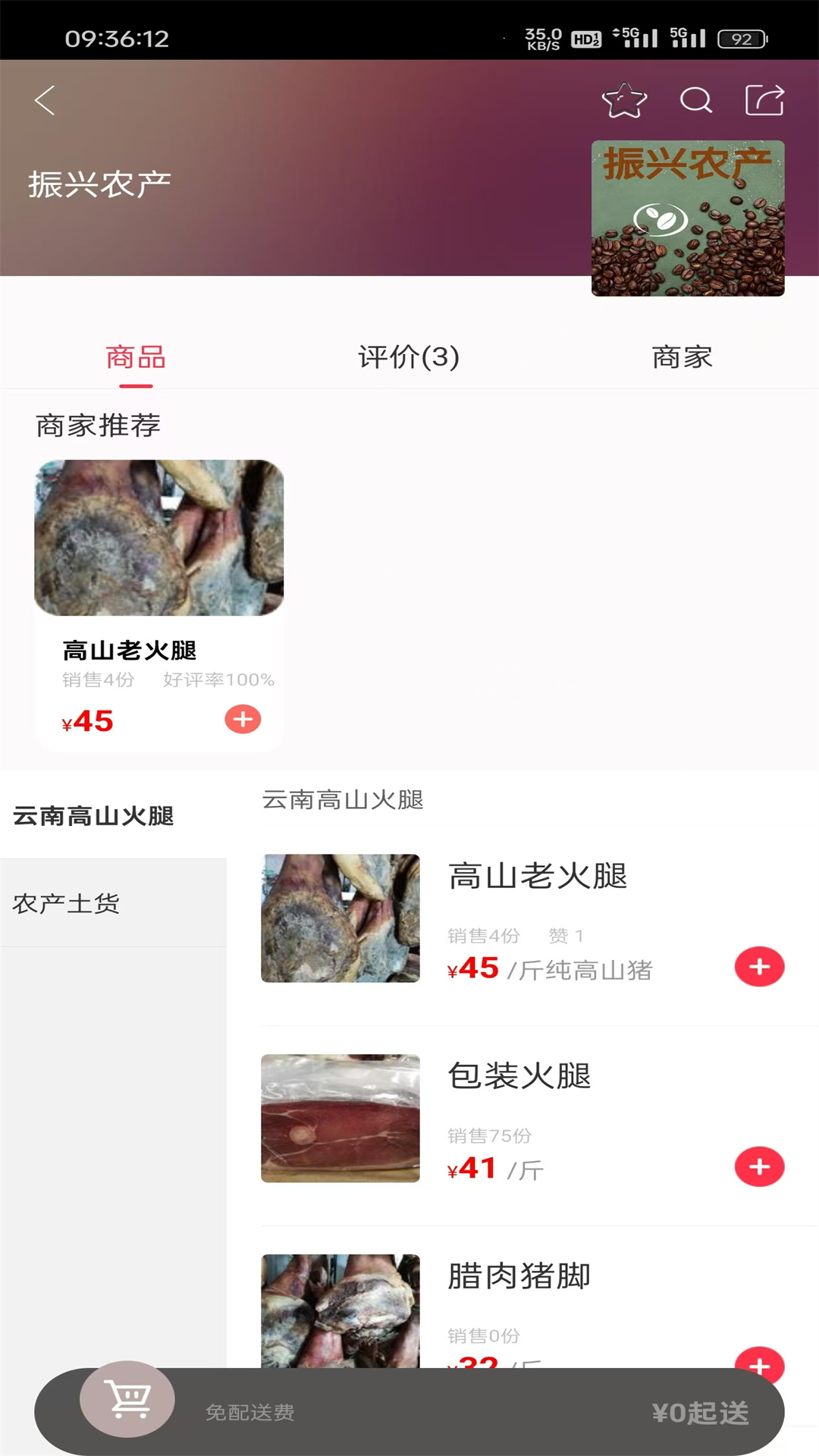The width and height of the screenshot is (819, 1456).
Task: Select the 农产土货 category
Action: click(67, 903)
